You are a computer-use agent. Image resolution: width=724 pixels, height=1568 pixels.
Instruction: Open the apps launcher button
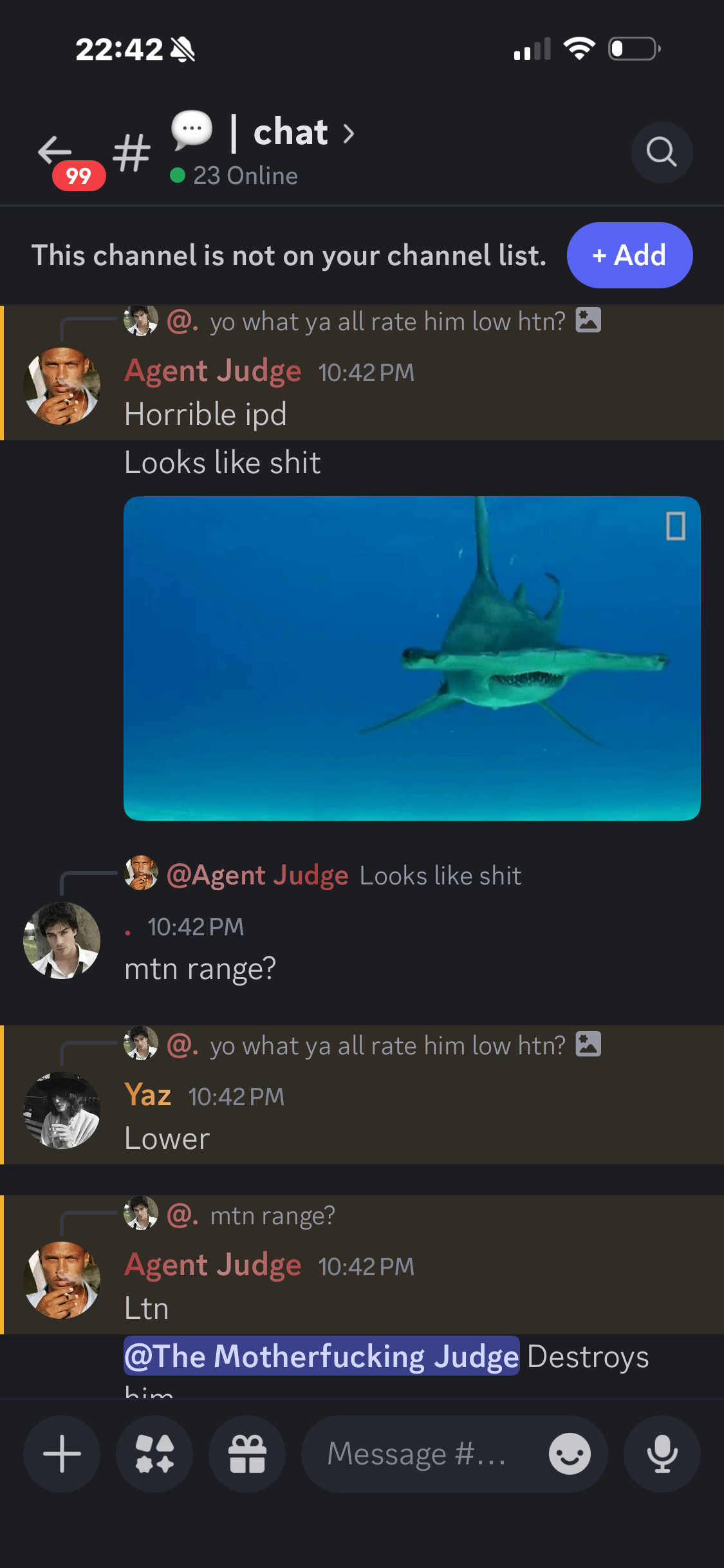(154, 1453)
